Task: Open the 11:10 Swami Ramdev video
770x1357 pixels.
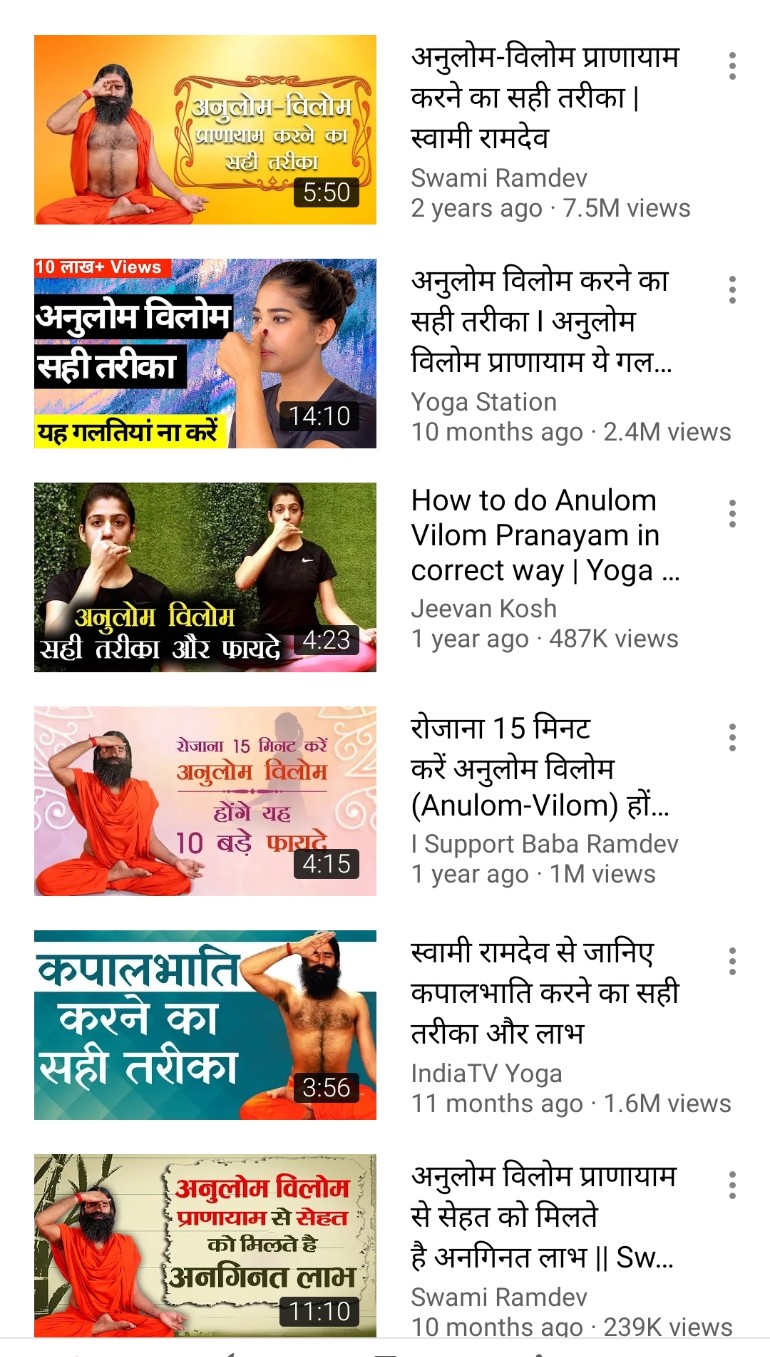Action: (x=205, y=1245)
